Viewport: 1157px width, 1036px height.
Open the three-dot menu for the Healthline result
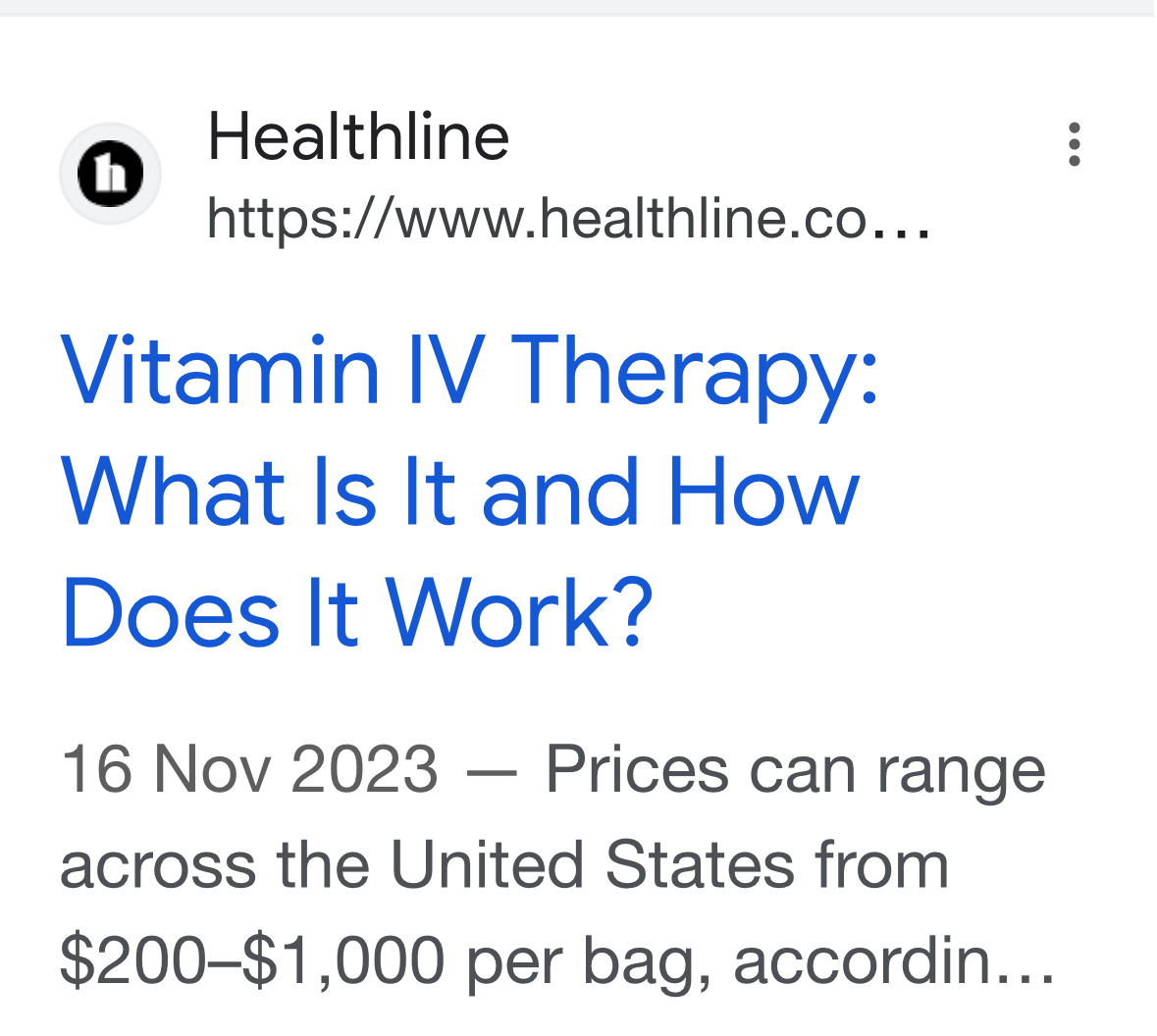1075,145
